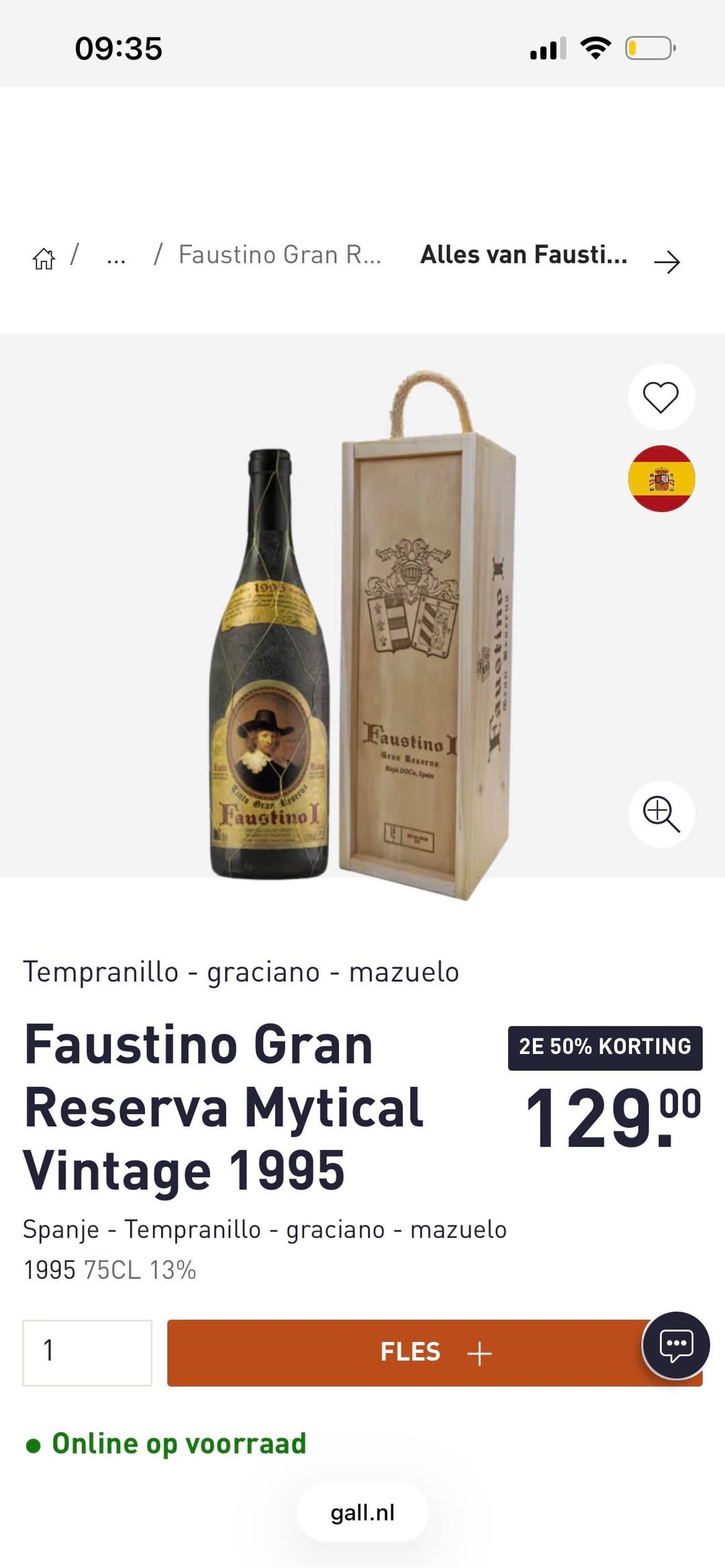
Task: Edit the quantity field showing 1
Action: coord(87,1352)
